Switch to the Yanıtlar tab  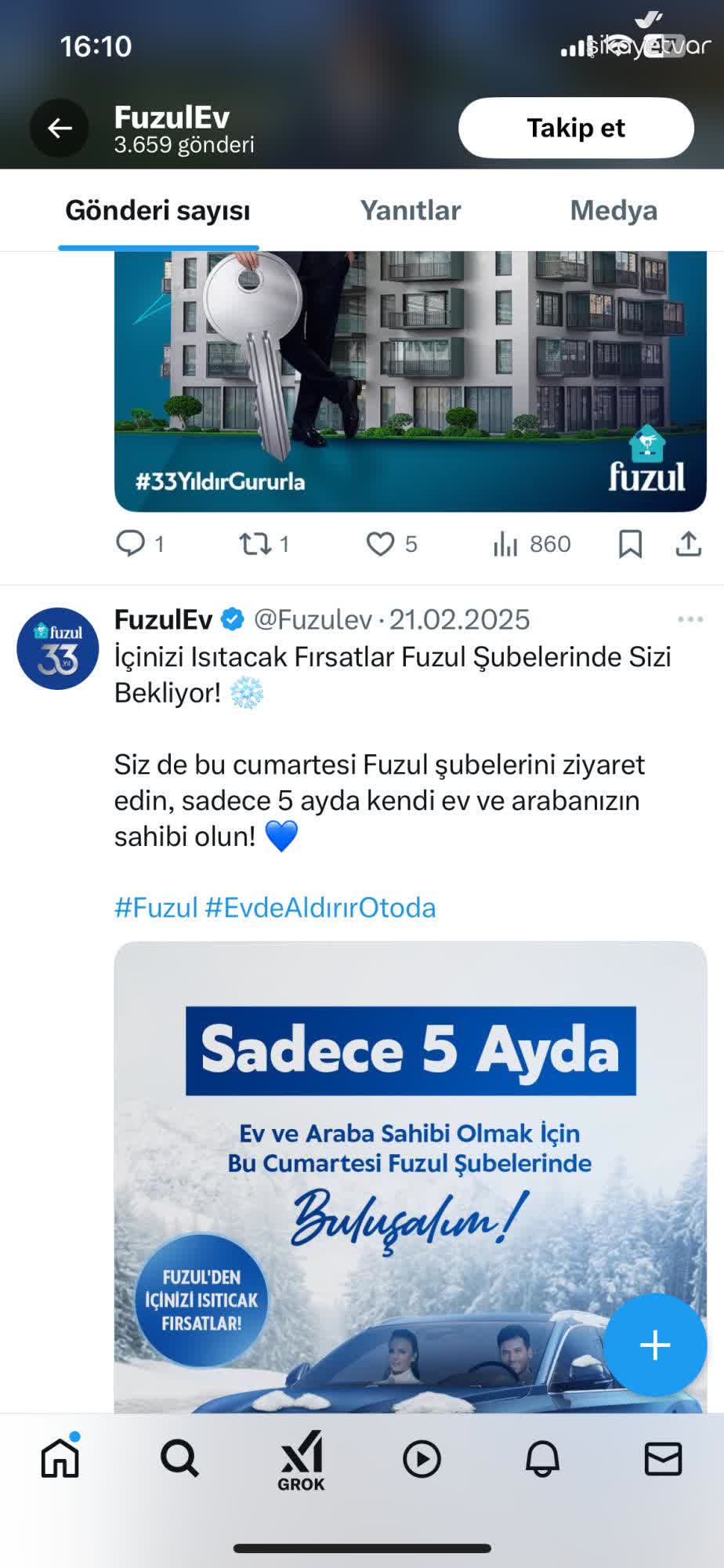[410, 210]
